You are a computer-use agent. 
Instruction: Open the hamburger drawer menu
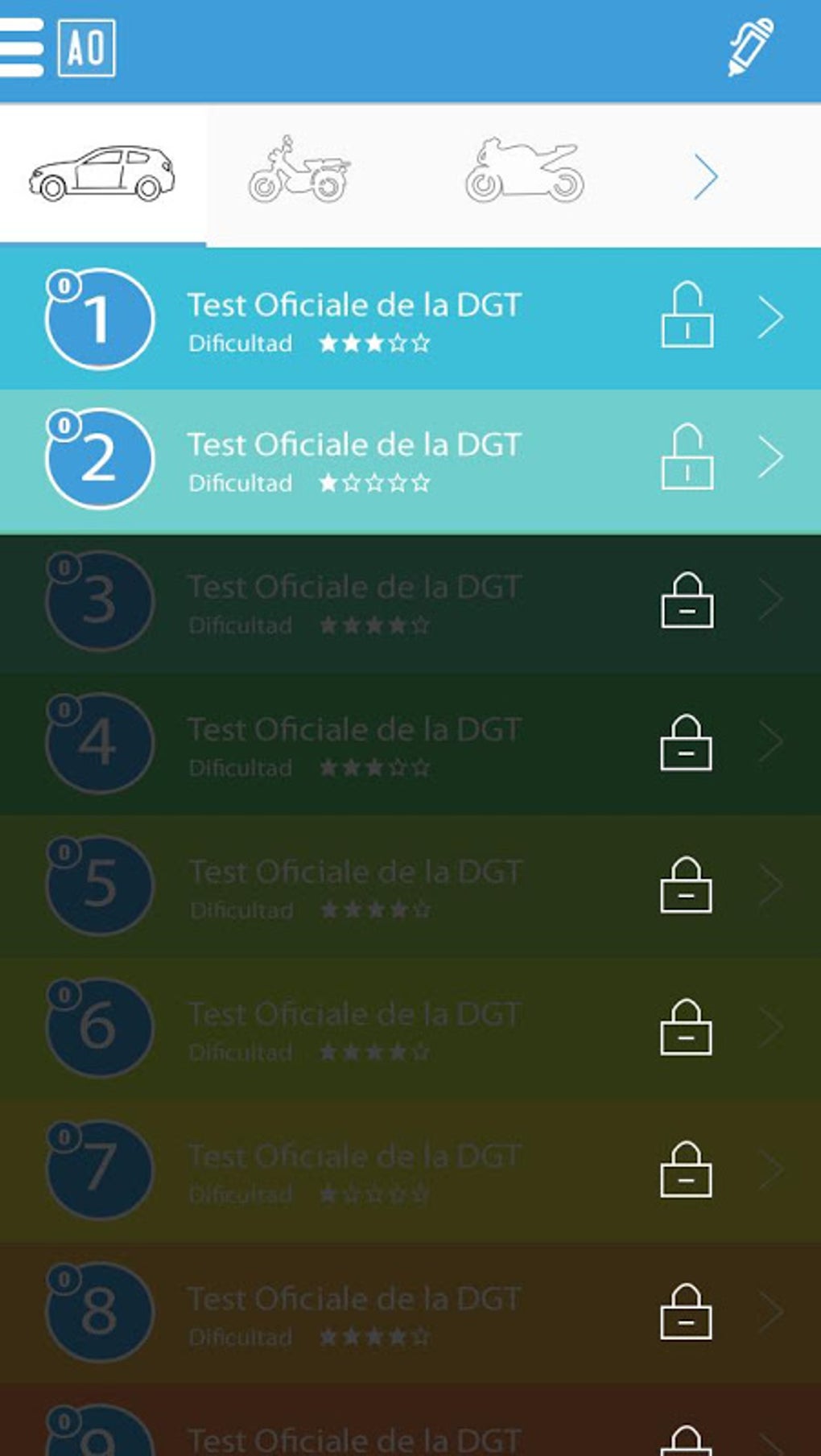tap(22, 48)
